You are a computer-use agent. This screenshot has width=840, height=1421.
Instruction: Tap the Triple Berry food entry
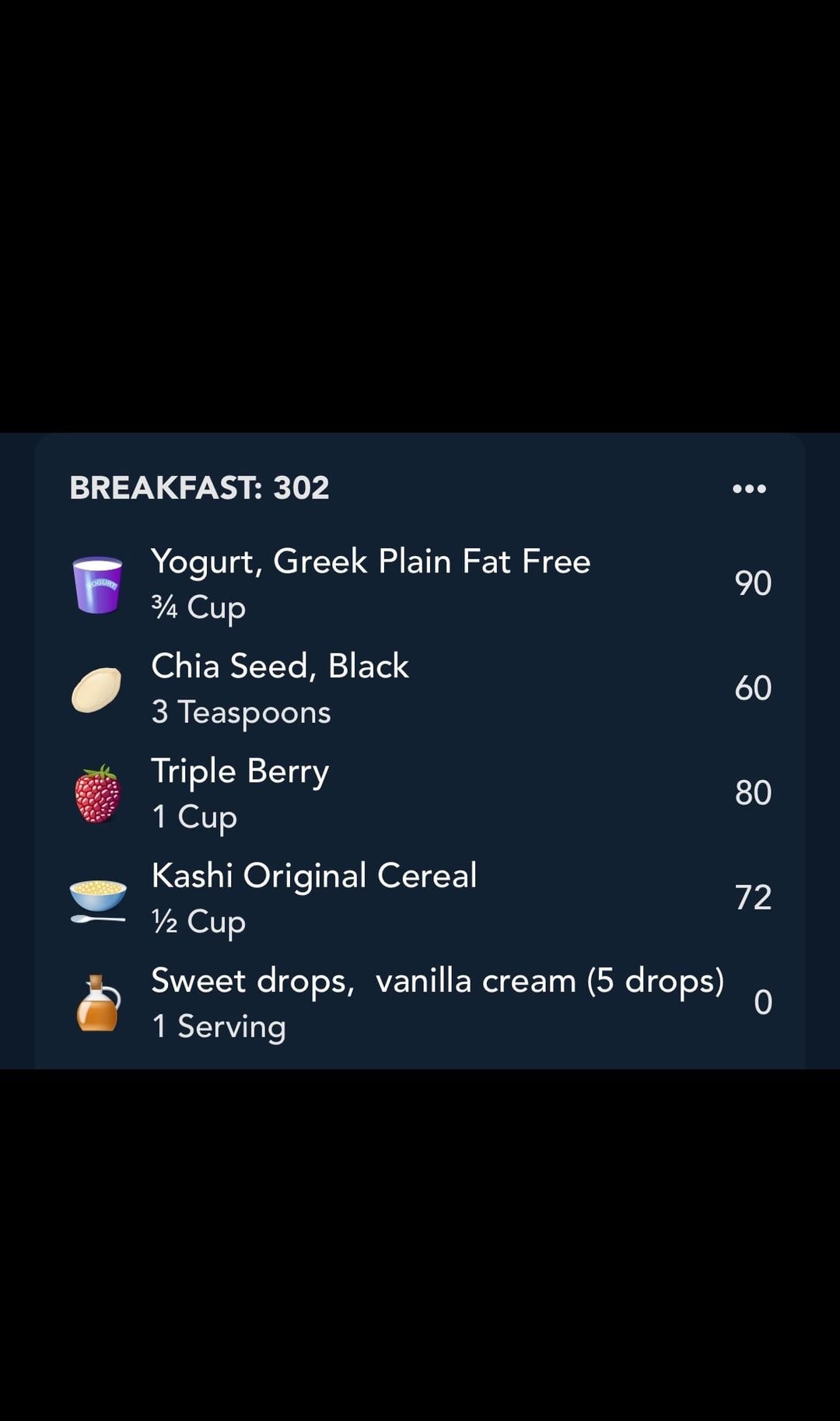pos(420,793)
